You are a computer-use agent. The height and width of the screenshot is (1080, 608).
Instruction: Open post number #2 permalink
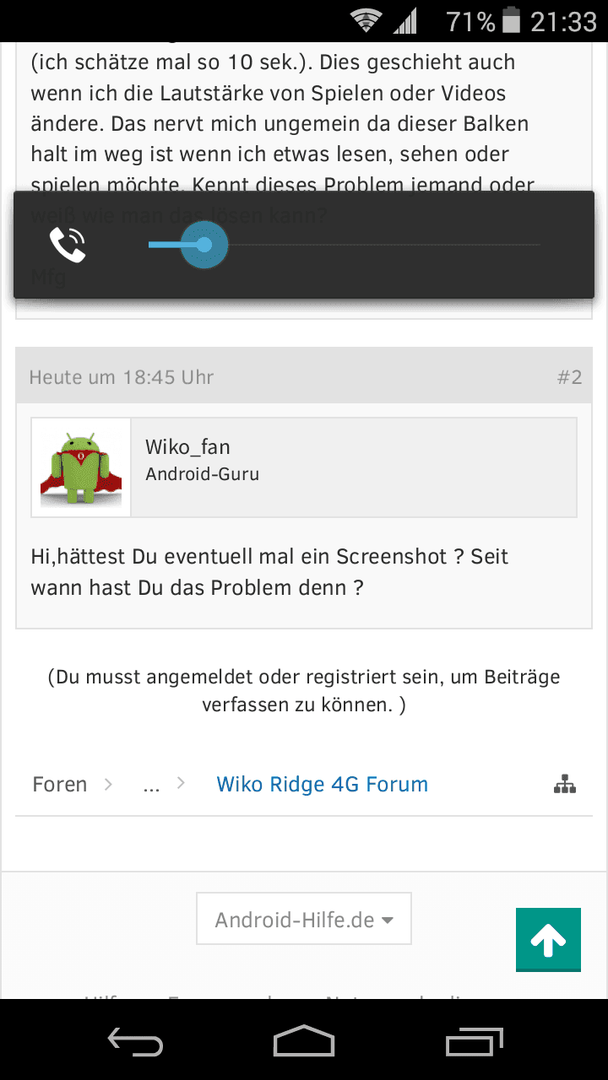569,377
